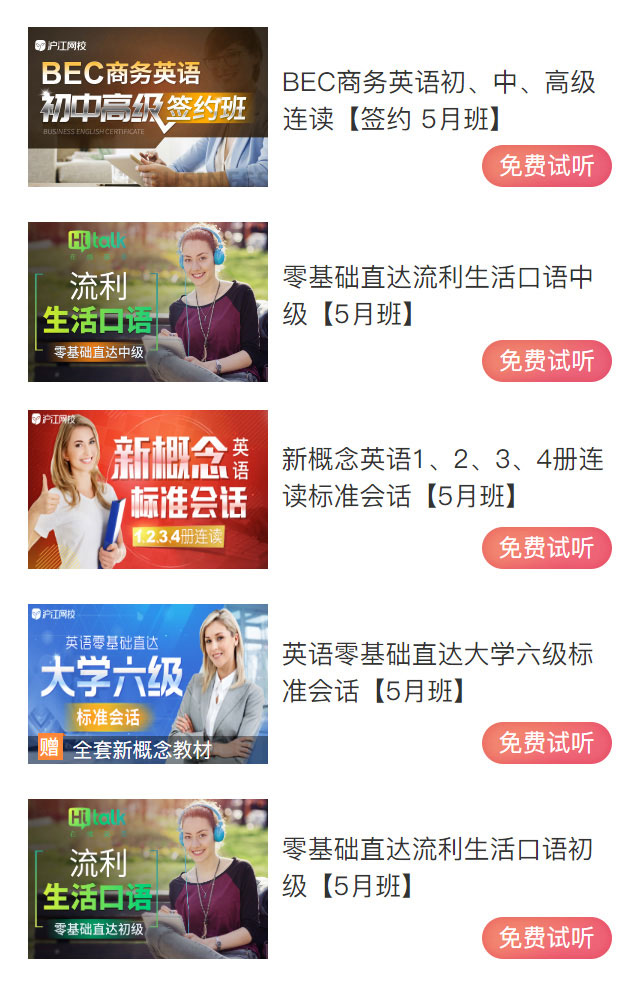Open the 零基础直达中级 生活口语 banner
Screen dimensions: 640x981
coord(148,302)
